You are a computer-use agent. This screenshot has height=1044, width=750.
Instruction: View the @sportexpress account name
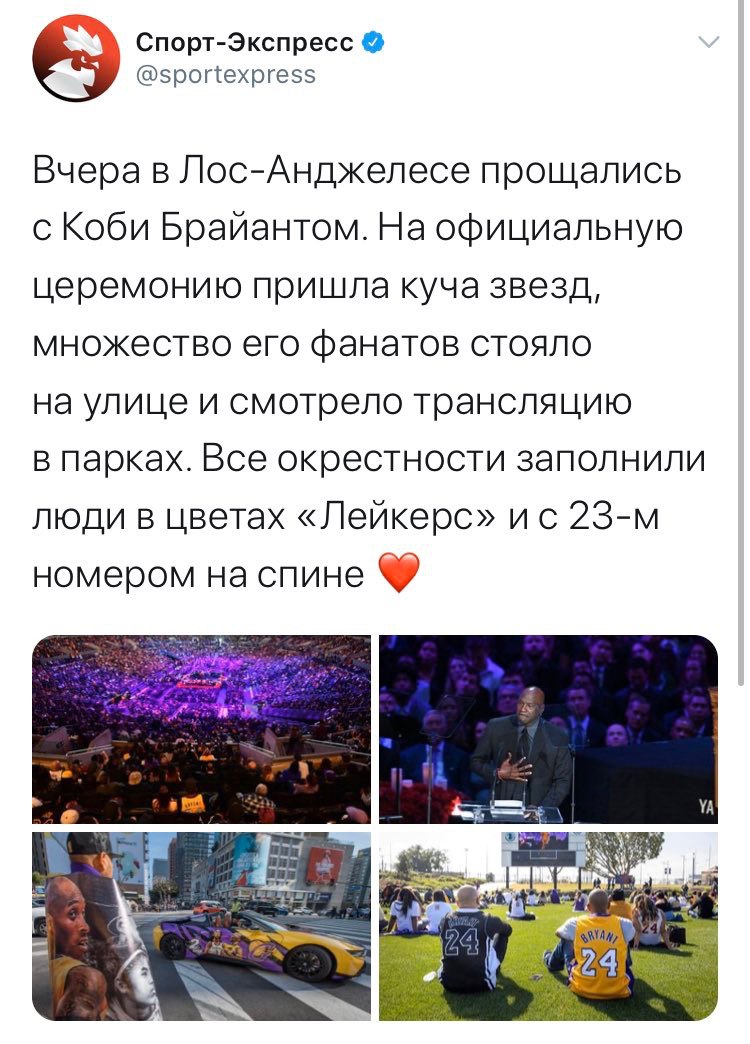pyautogui.click(x=225, y=75)
